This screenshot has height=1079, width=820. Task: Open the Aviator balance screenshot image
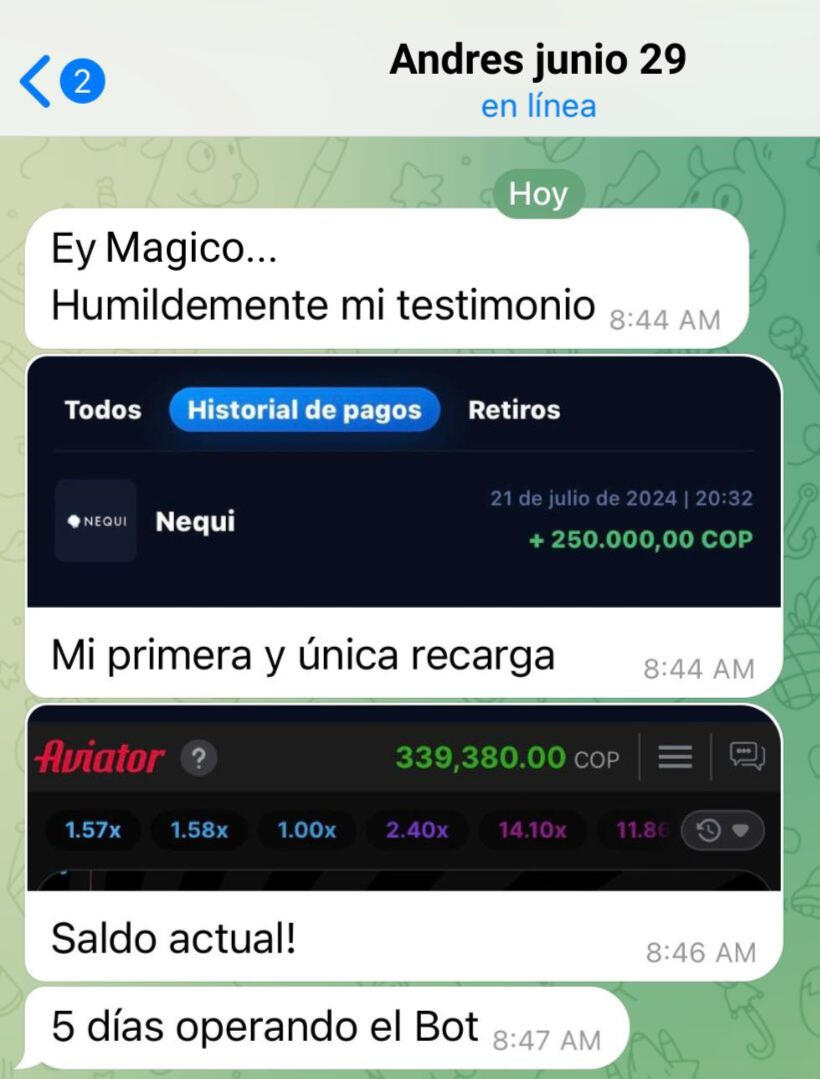403,800
